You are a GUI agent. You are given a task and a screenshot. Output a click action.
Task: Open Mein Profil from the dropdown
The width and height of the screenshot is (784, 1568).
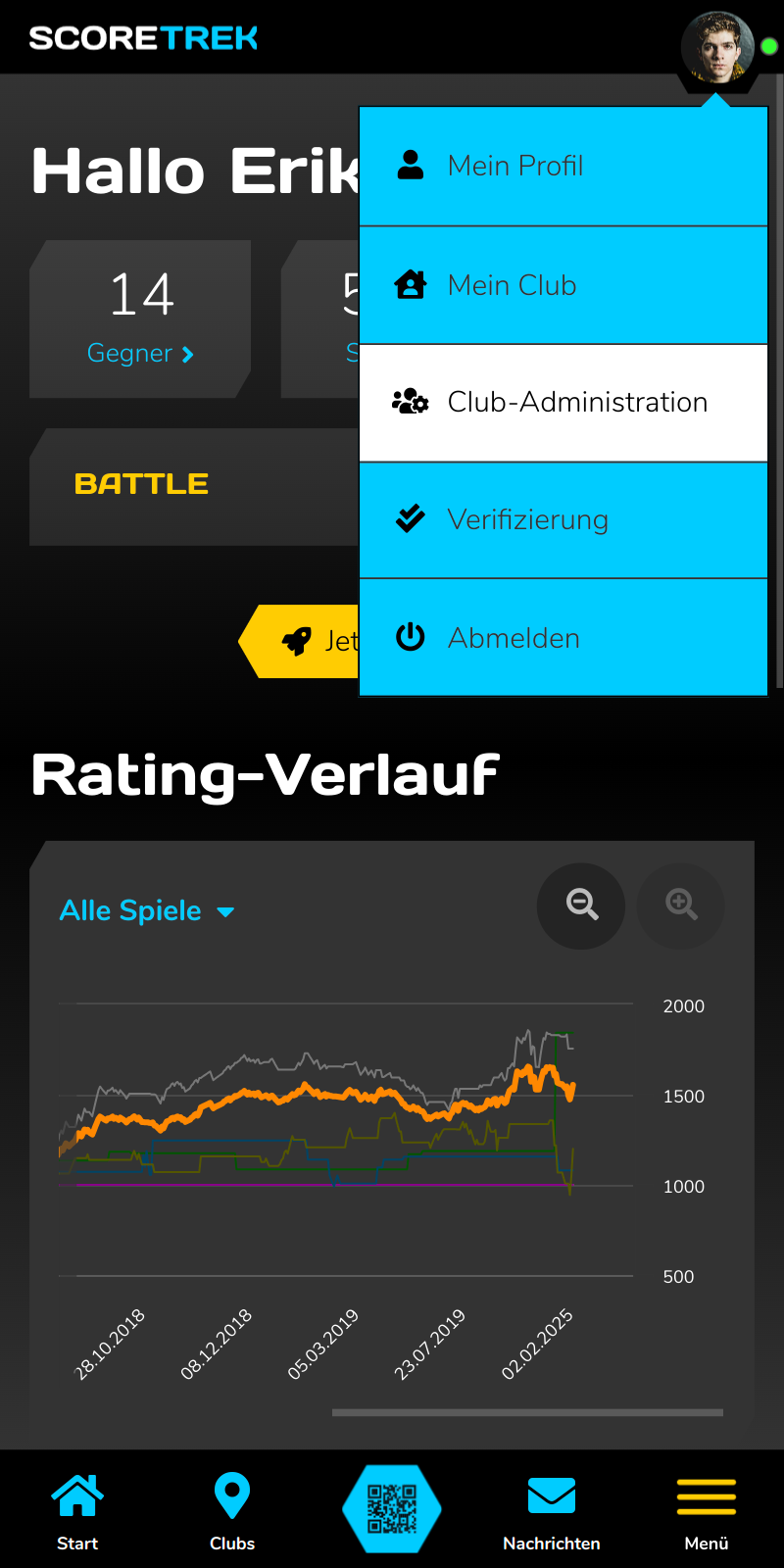click(x=563, y=167)
